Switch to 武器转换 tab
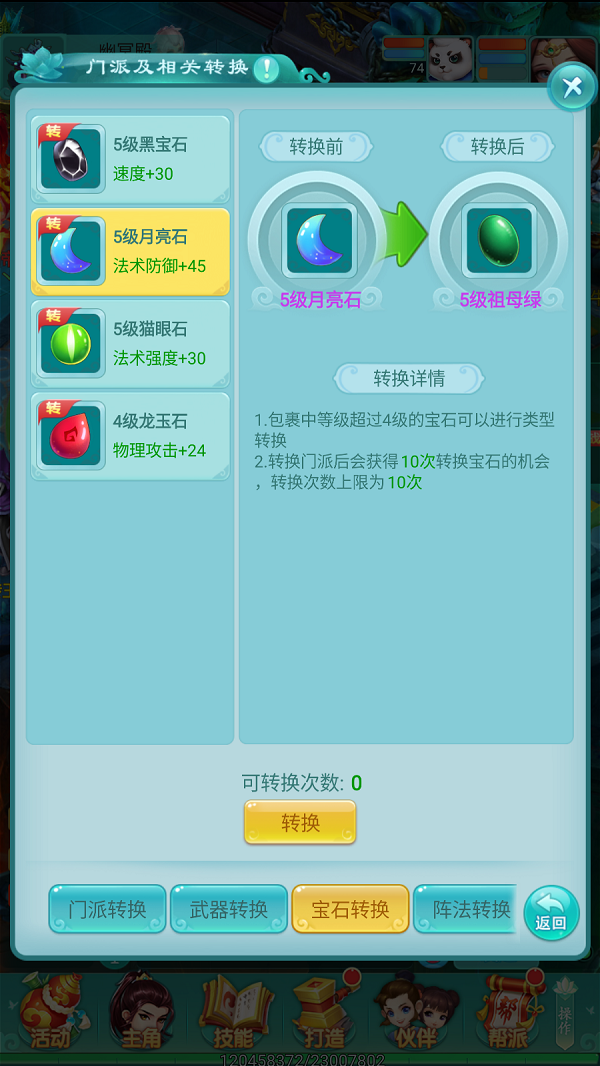The height and width of the screenshot is (1066, 600). coord(229,909)
